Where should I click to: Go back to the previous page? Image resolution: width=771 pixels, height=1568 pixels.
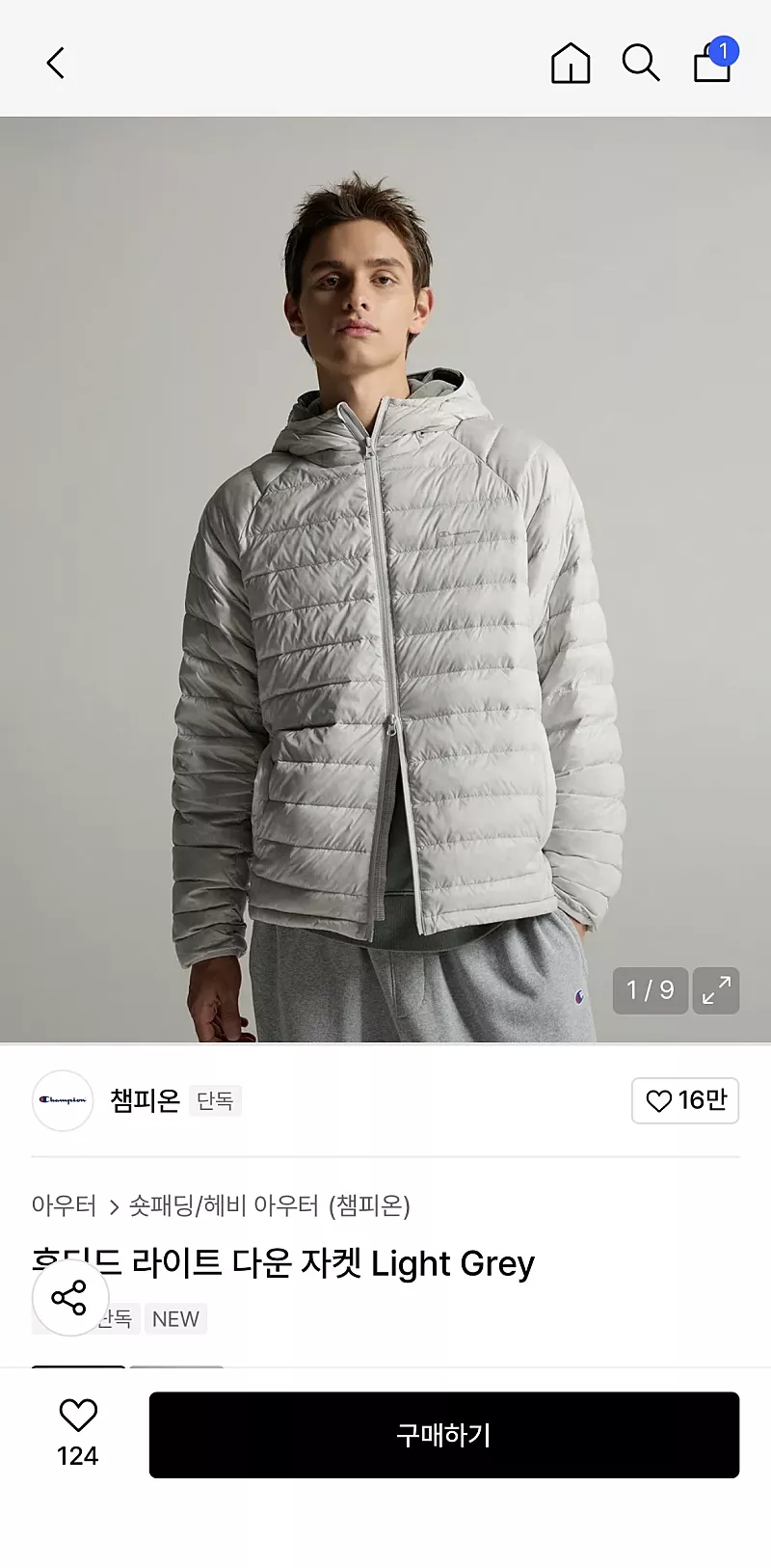(x=56, y=64)
